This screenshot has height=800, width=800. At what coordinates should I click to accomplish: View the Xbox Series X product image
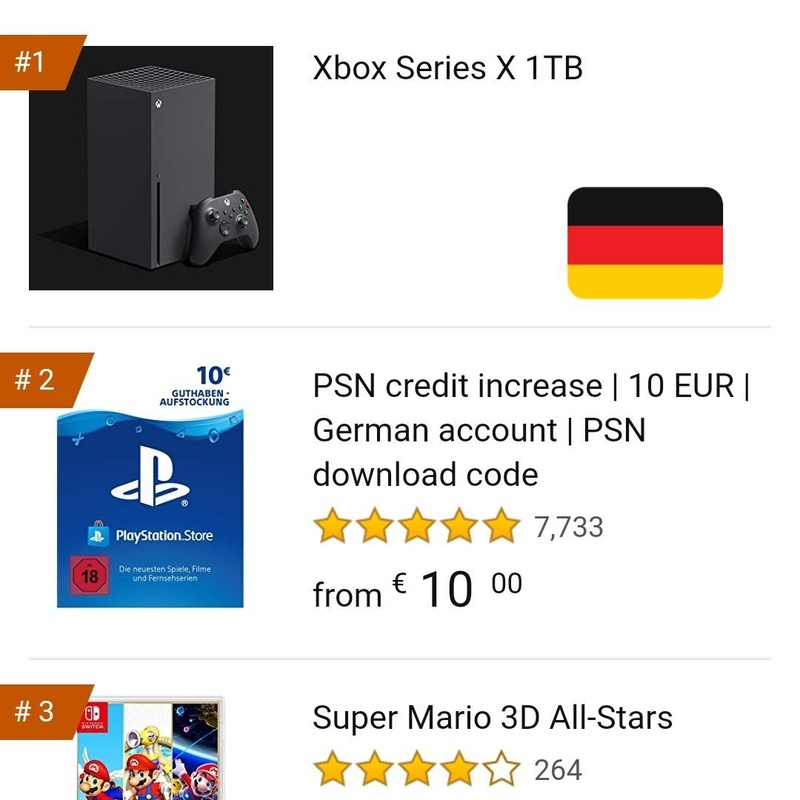[151, 168]
